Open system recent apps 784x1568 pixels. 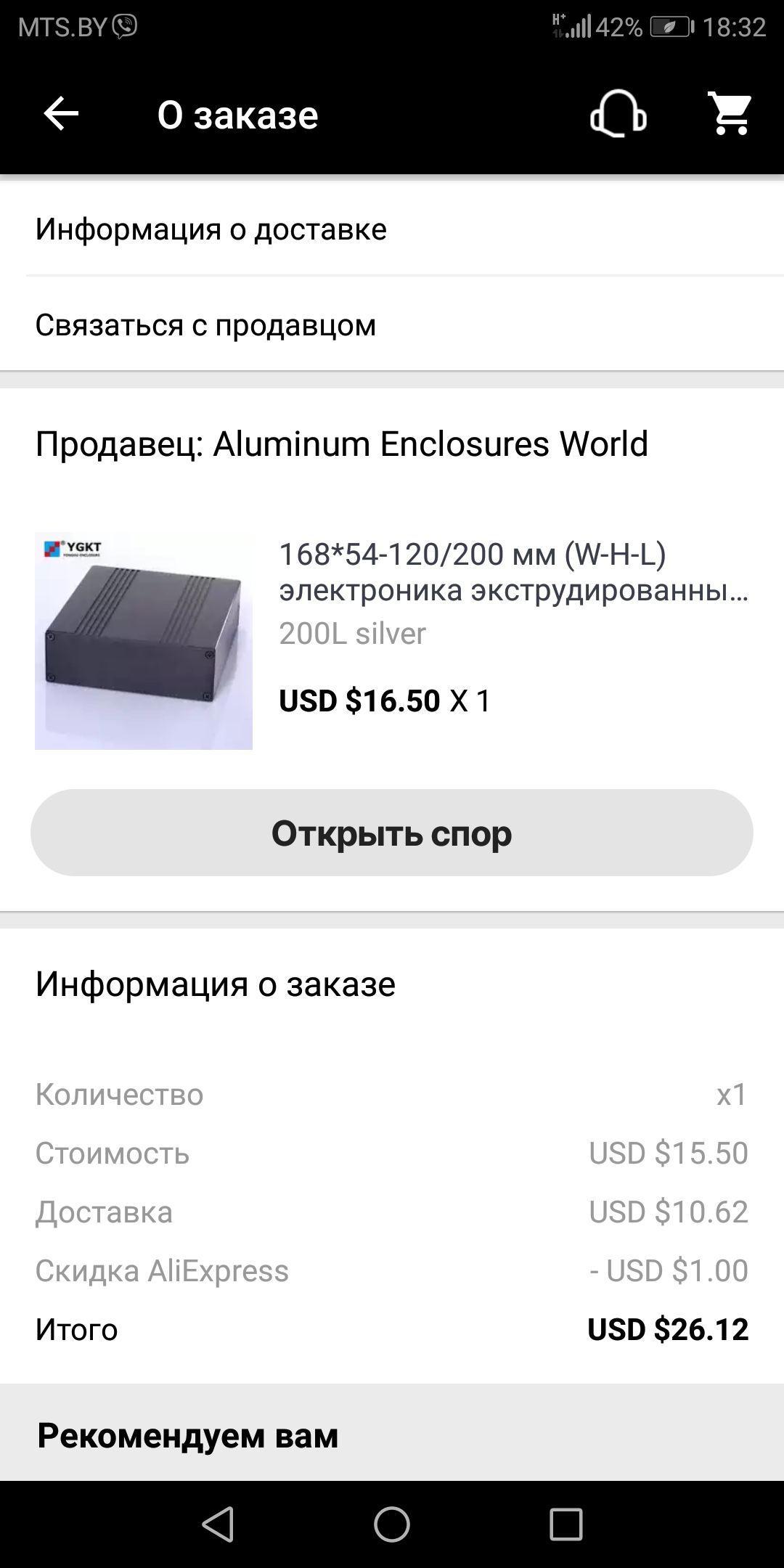click(x=566, y=1524)
